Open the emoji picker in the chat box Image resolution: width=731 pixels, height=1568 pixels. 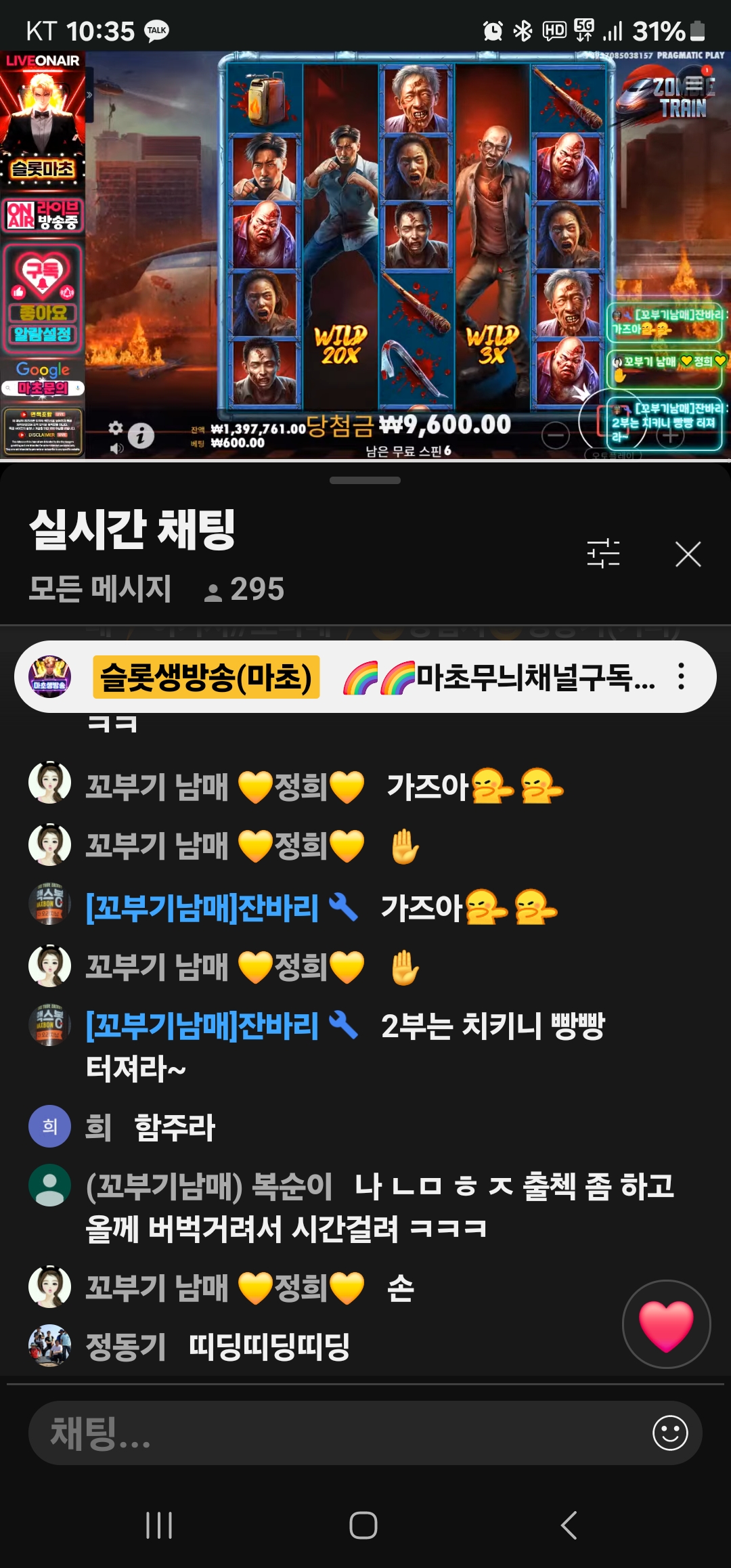click(670, 1433)
